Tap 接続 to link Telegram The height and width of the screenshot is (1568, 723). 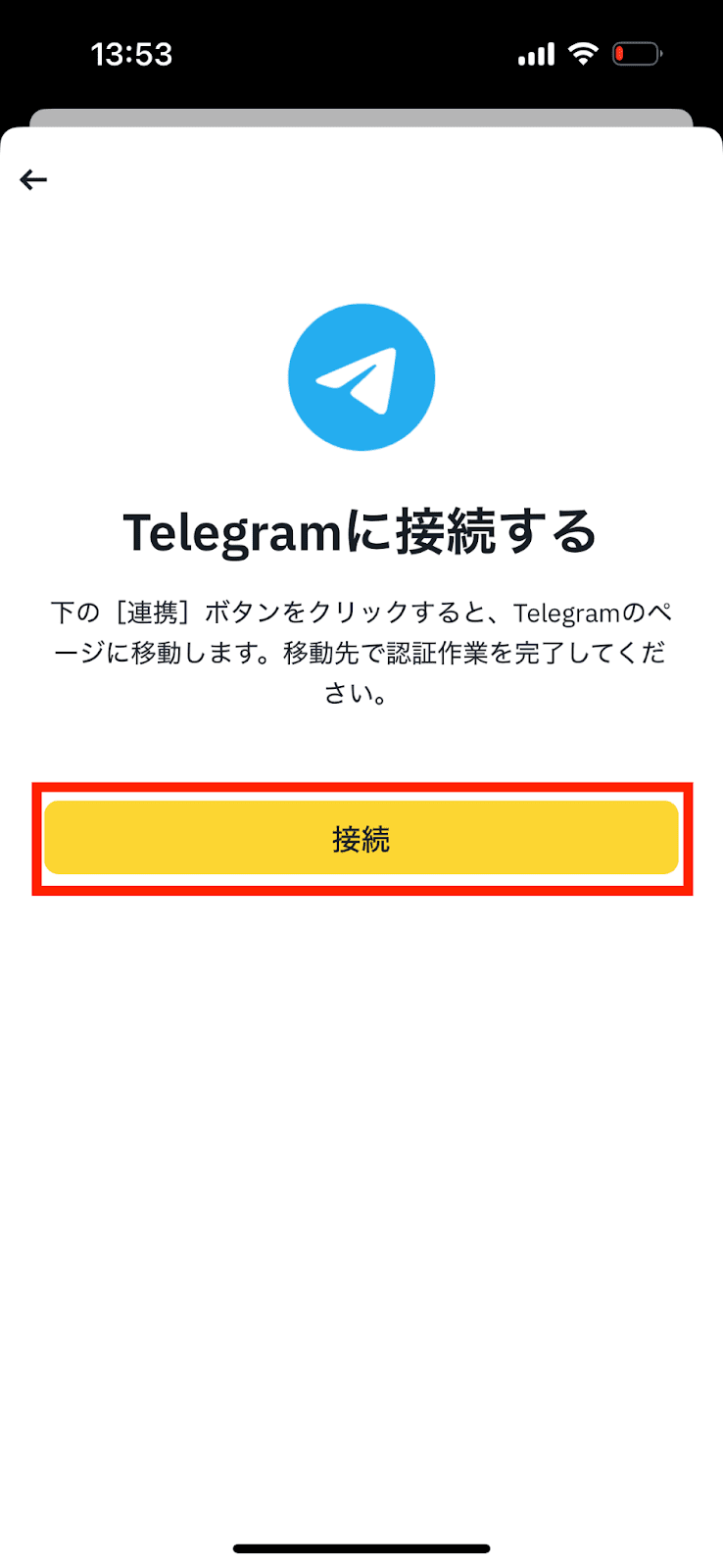coord(361,838)
